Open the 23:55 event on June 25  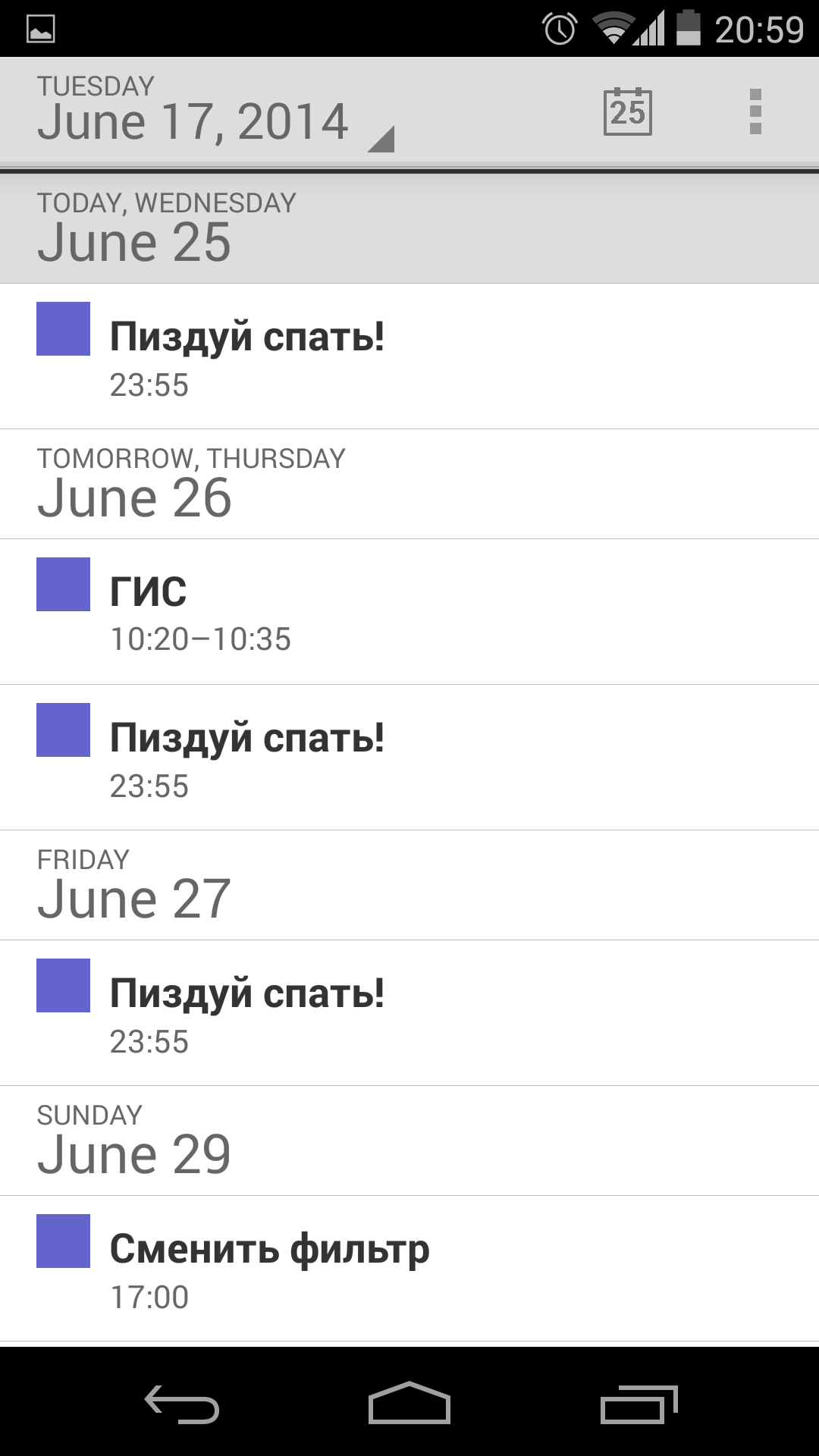(x=409, y=356)
